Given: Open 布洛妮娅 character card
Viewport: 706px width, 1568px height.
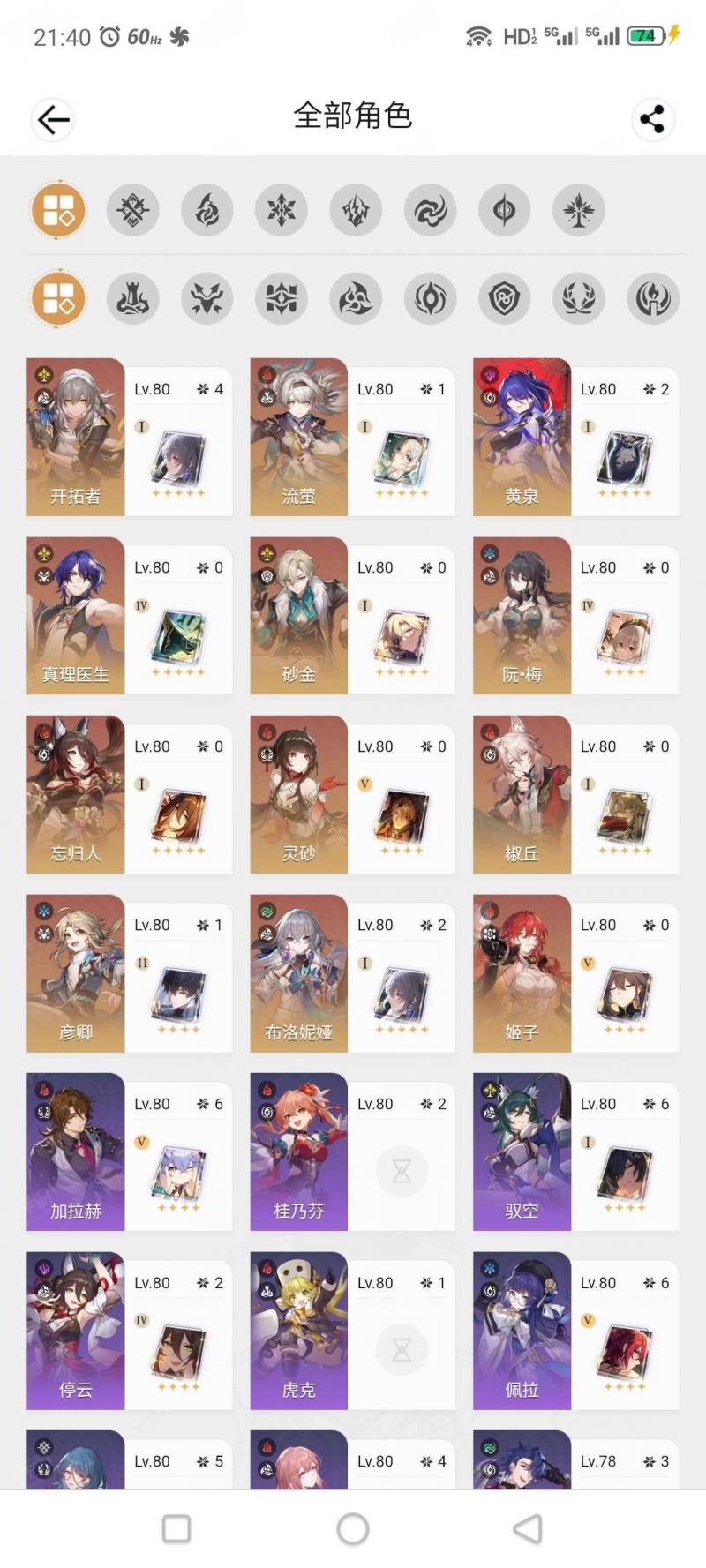Looking at the screenshot, I should pyautogui.click(x=353, y=973).
